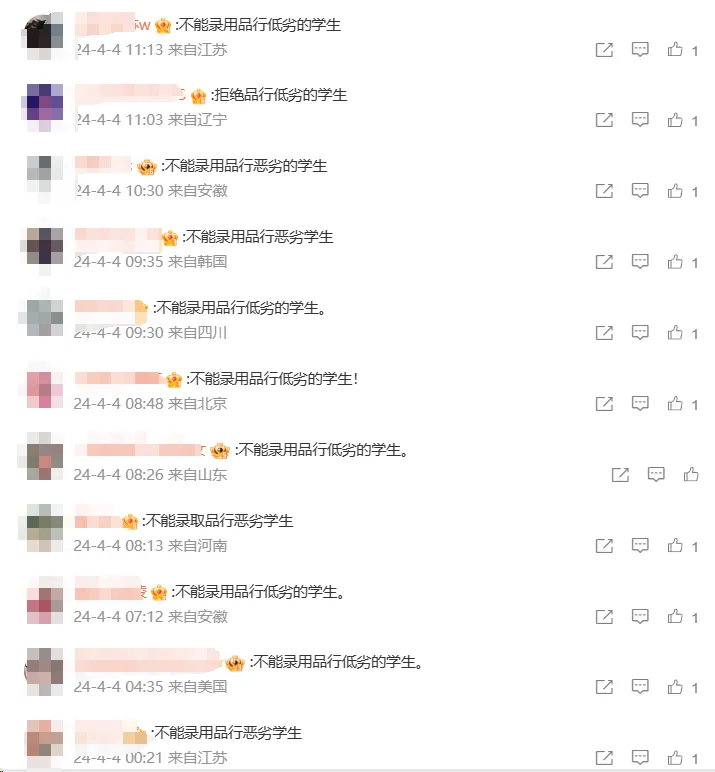
Task: Share the 08:48 comment from 北京
Action: pyautogui.click(x=604, y=404)
